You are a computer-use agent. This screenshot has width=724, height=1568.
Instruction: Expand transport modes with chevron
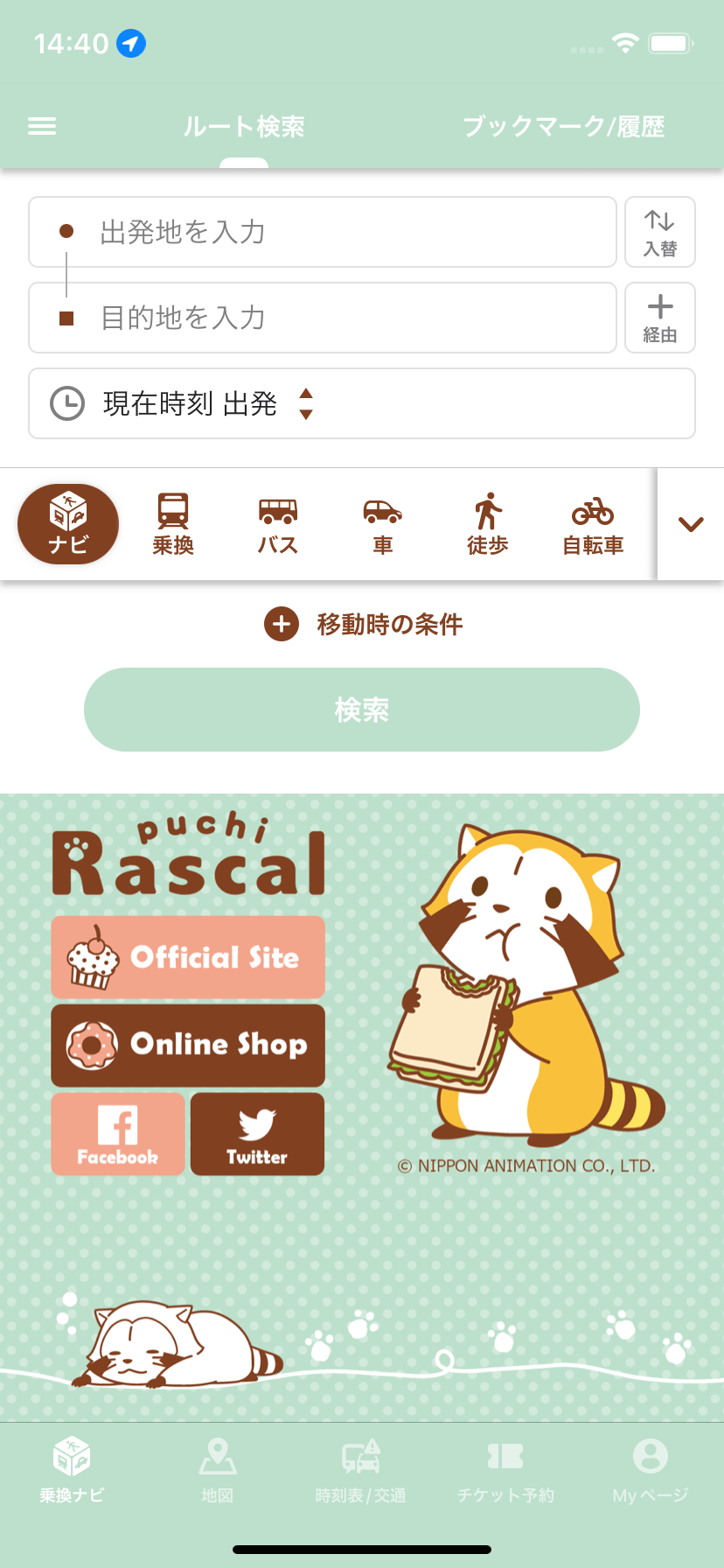pyautogui.click(x=691, y=524)
